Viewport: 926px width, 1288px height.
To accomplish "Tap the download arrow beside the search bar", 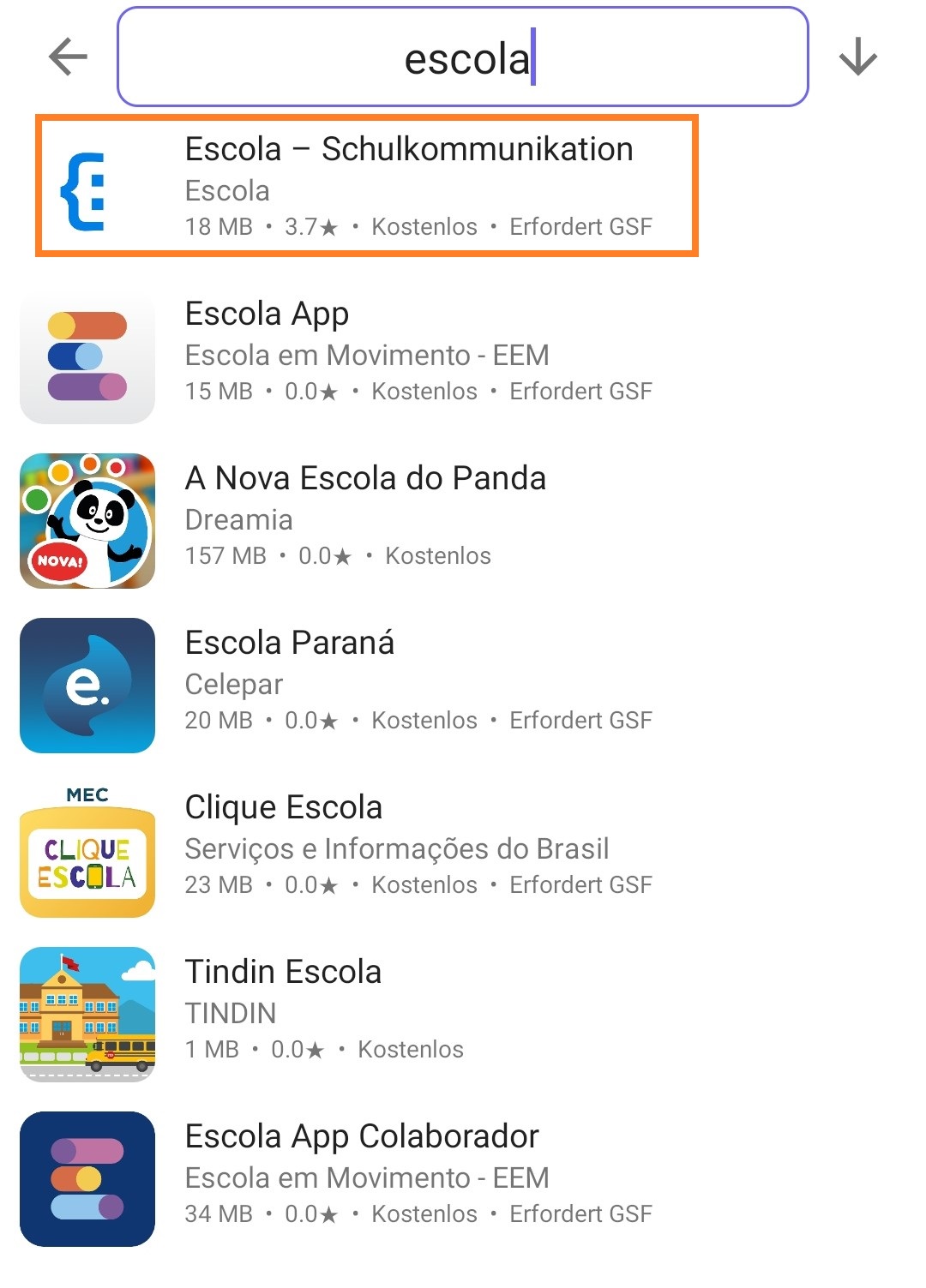I will click(x=860, y=57).
